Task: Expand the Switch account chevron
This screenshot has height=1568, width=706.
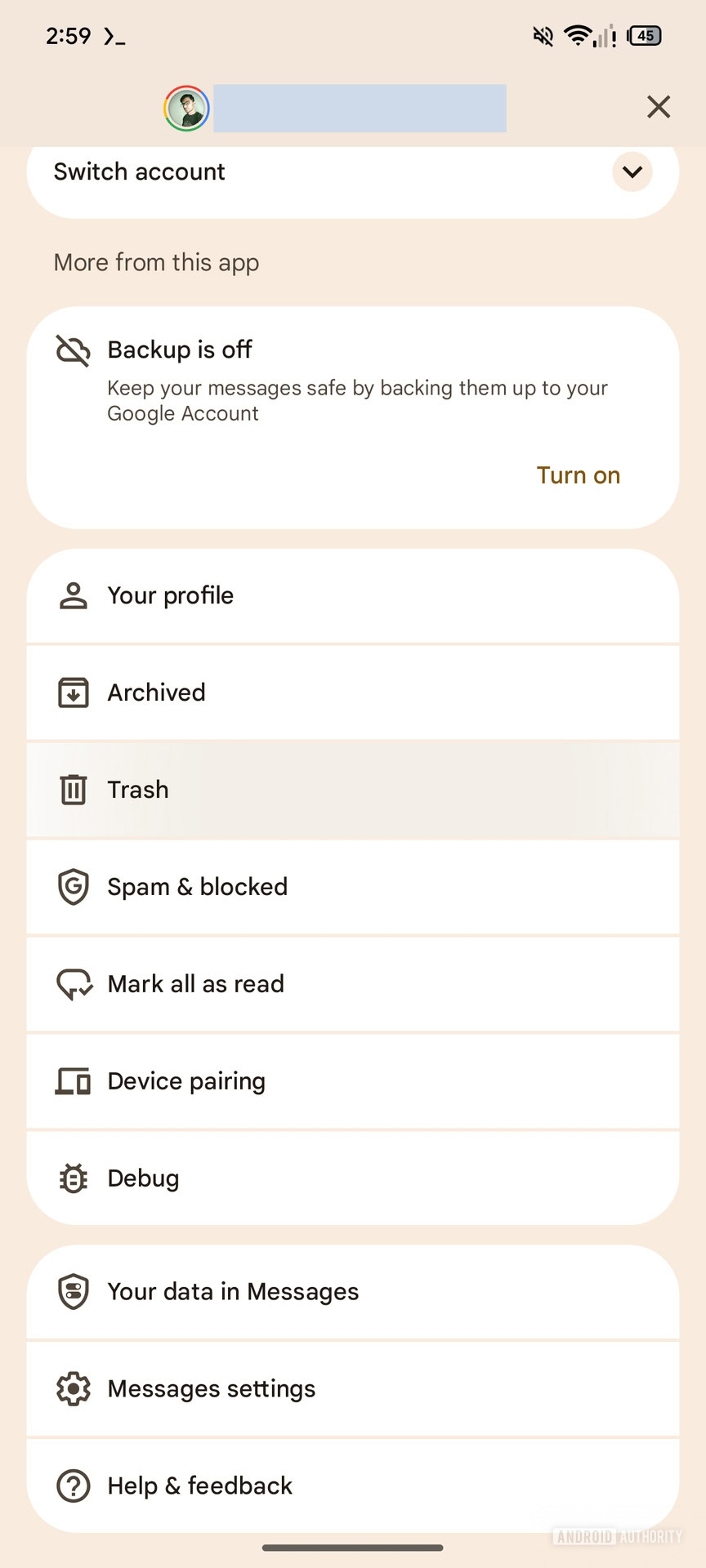Action: point(631,172)
